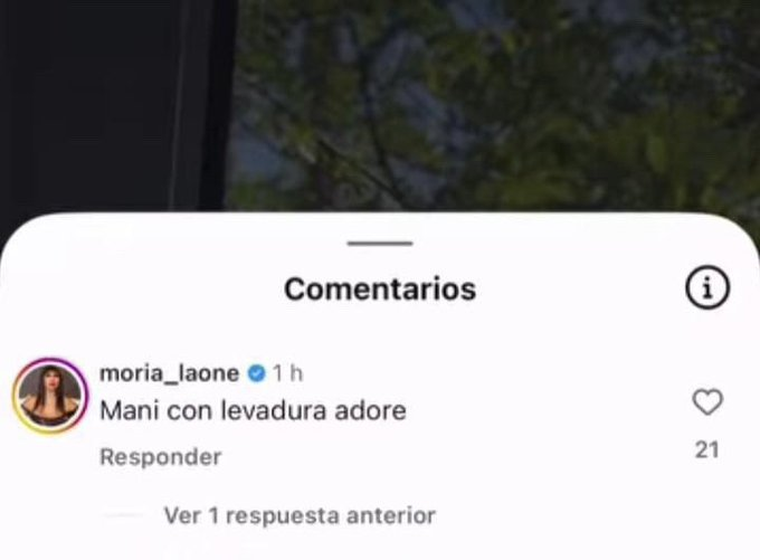
Task: Open moria_laone's profile picture
Action: (50, 395)
